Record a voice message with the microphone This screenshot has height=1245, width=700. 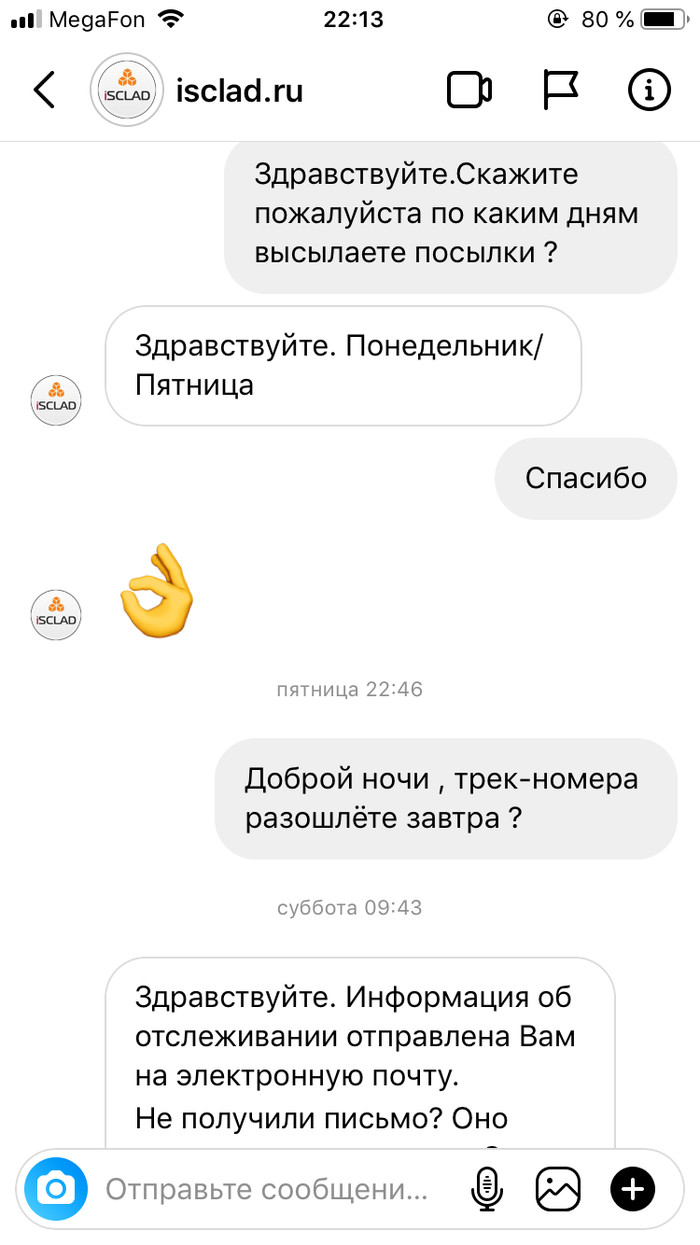486,1189
